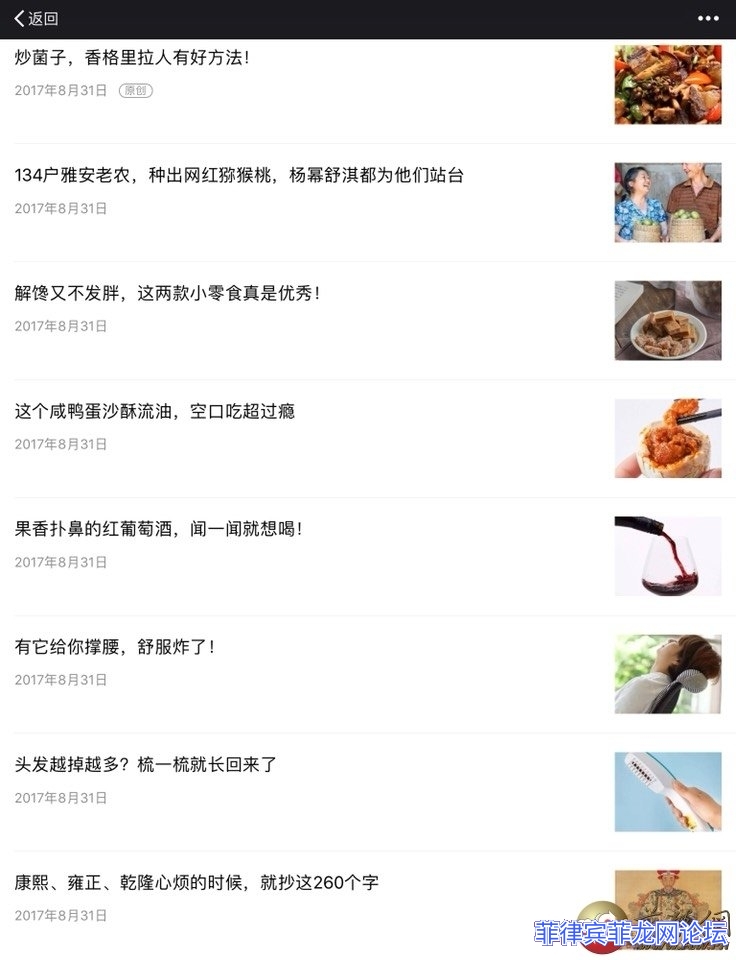This screenshot has width=736, height=960.
Task: Open the 康熙、雍正、乾隆心烦的时候 article
Action: point(196,883)
